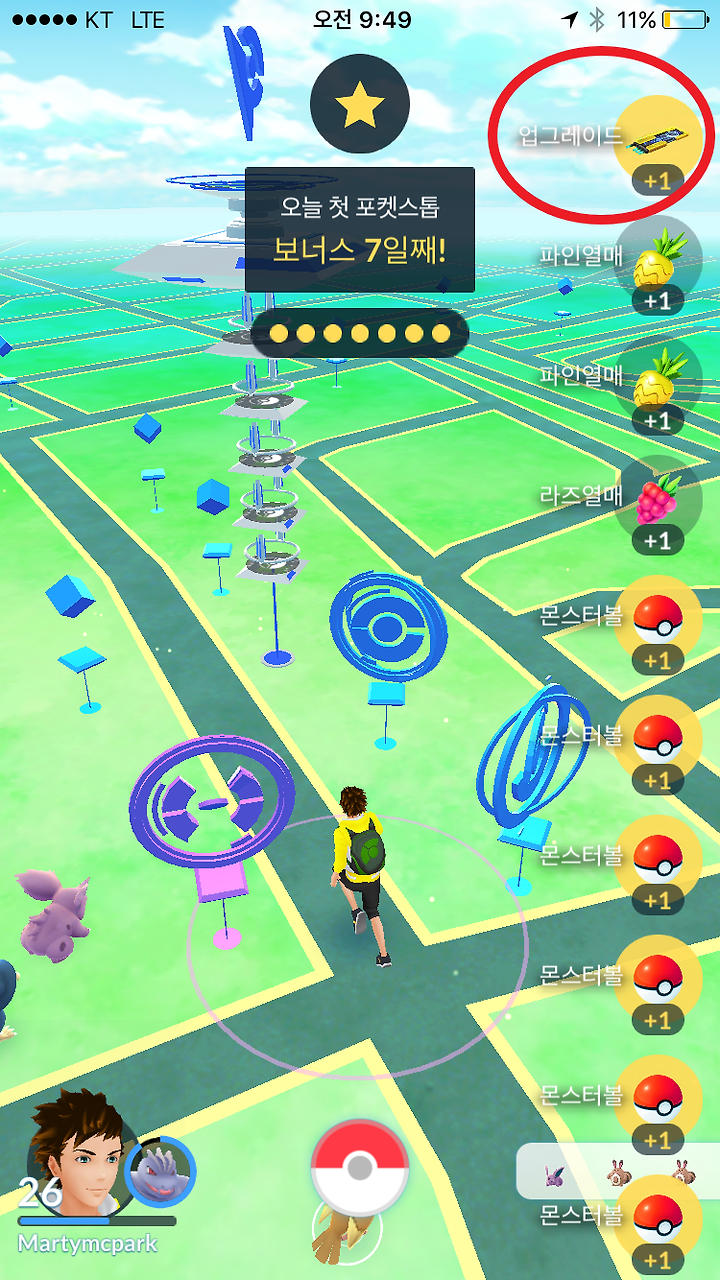Open the buddy Pokémon icon beside the avatar
This screenshot has width=720, height=1280.
coord(161,1171)
